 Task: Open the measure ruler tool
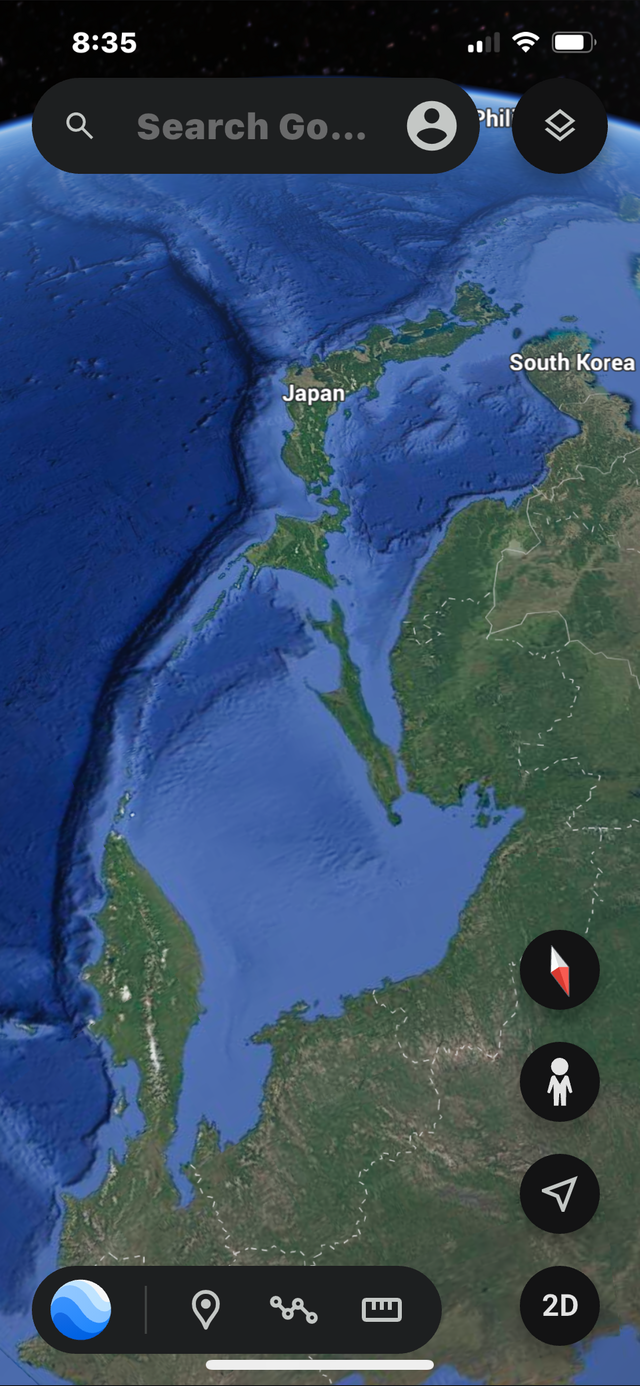pyautogui.click(x=381, y=1309)
